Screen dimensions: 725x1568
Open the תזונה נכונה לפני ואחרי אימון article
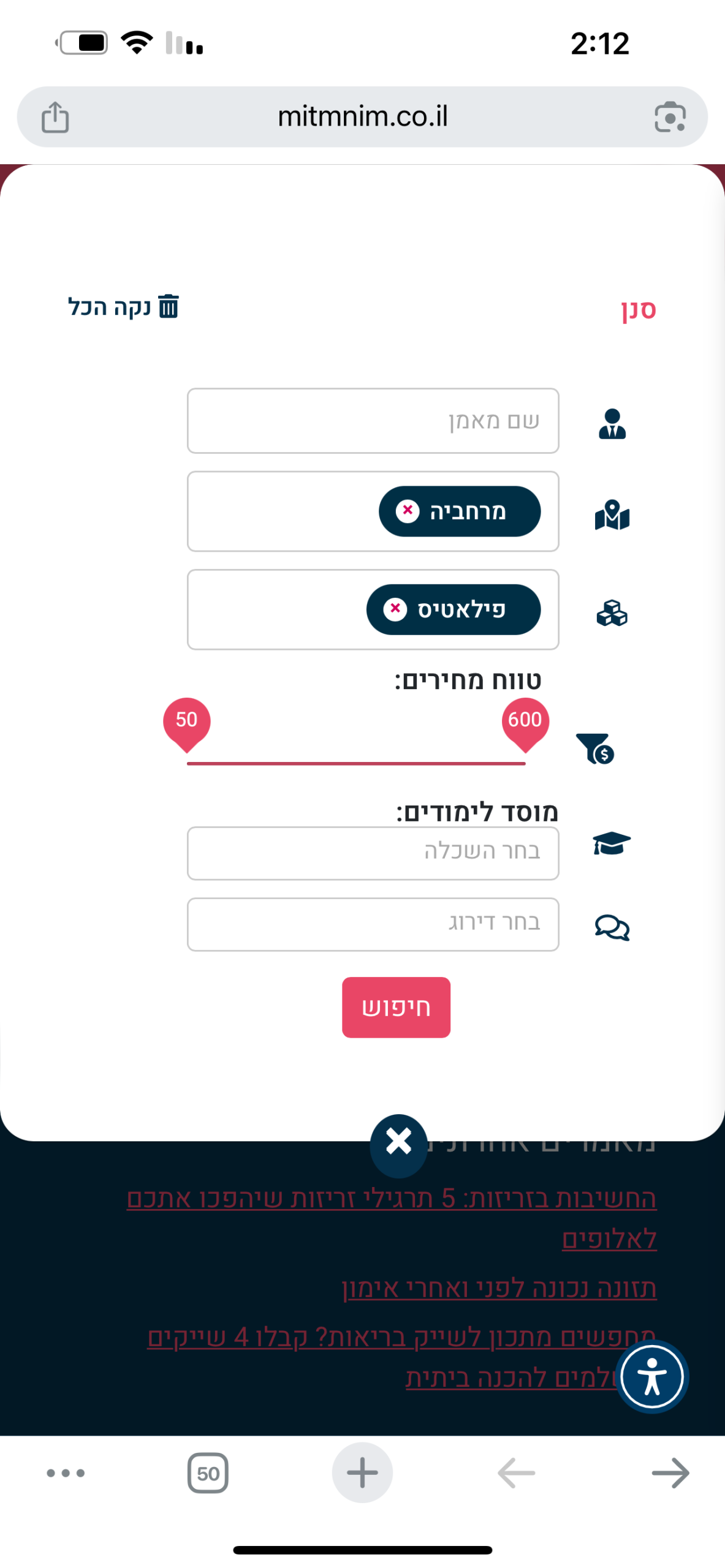499,1289
